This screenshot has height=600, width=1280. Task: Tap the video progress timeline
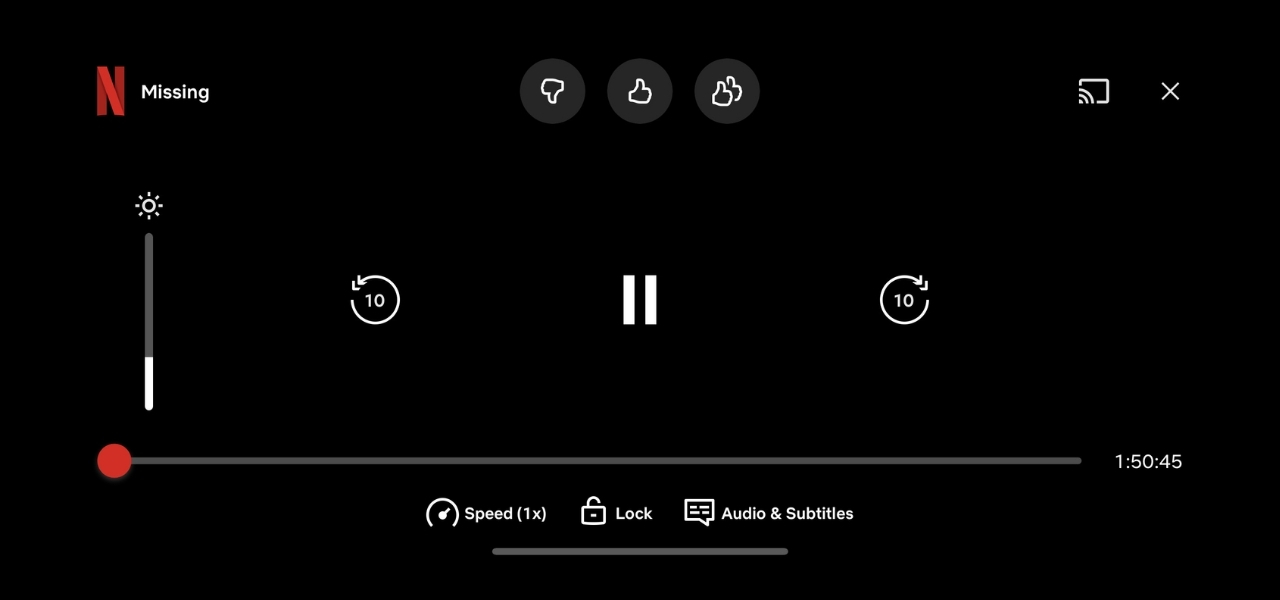(x=600, y=461)
